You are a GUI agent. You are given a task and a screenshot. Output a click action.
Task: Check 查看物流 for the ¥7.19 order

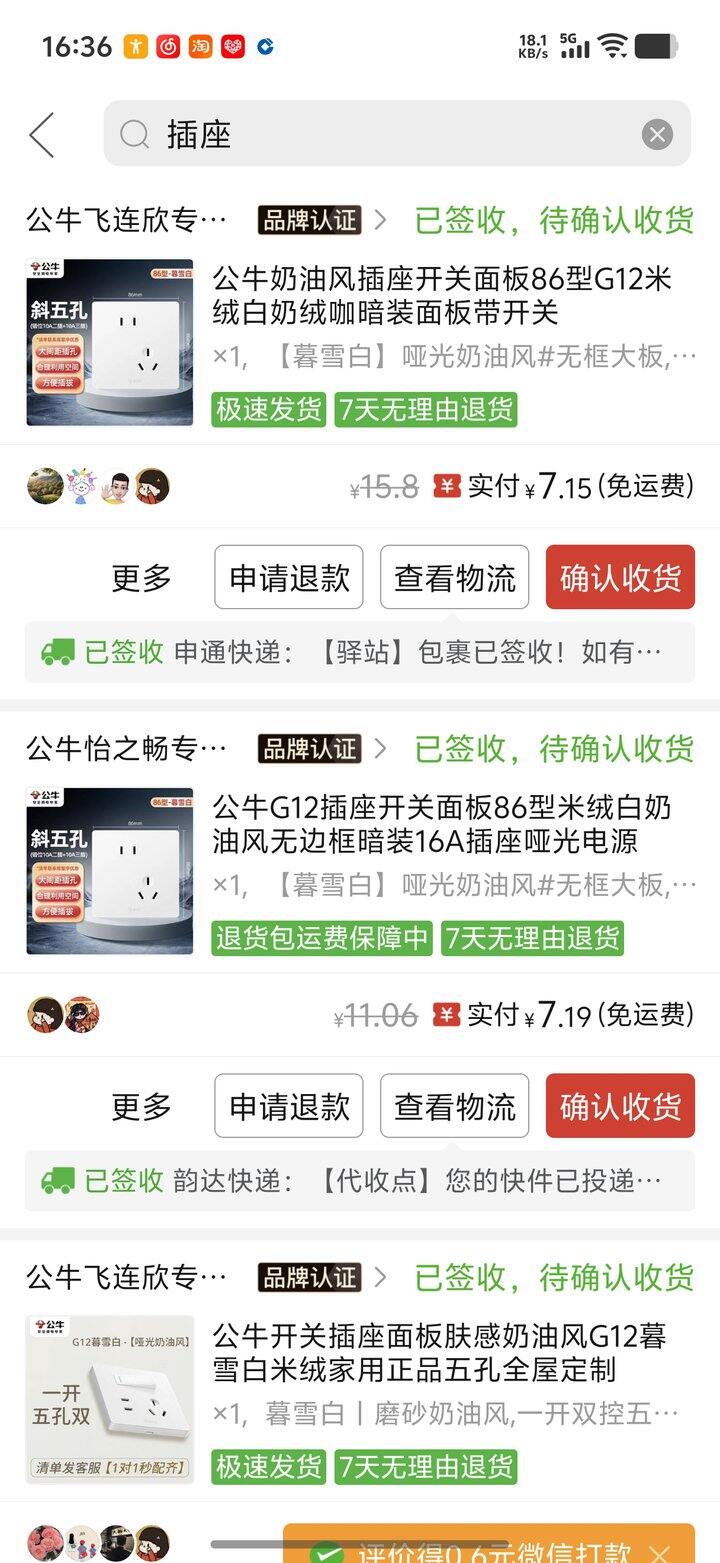click(454, 1106)
